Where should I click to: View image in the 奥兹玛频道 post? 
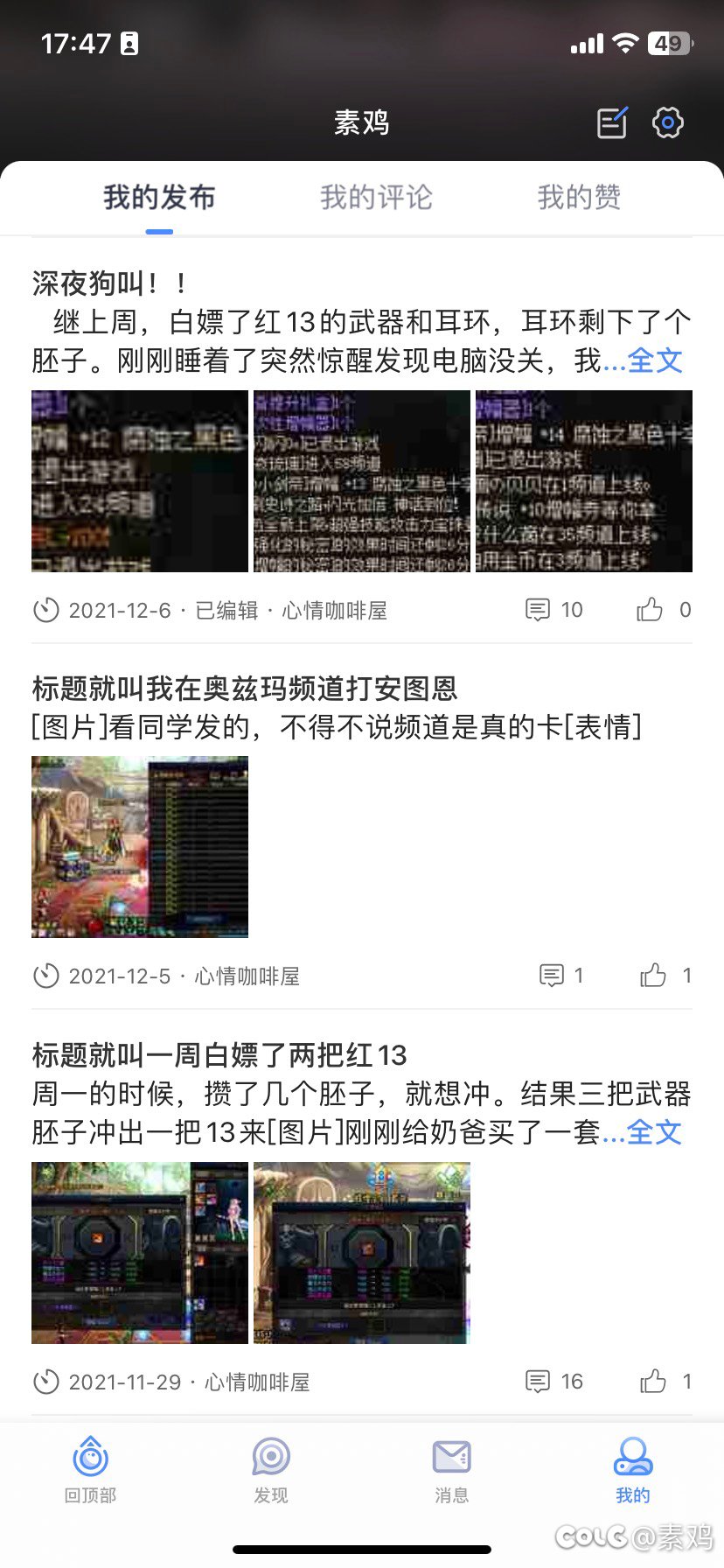140,847
